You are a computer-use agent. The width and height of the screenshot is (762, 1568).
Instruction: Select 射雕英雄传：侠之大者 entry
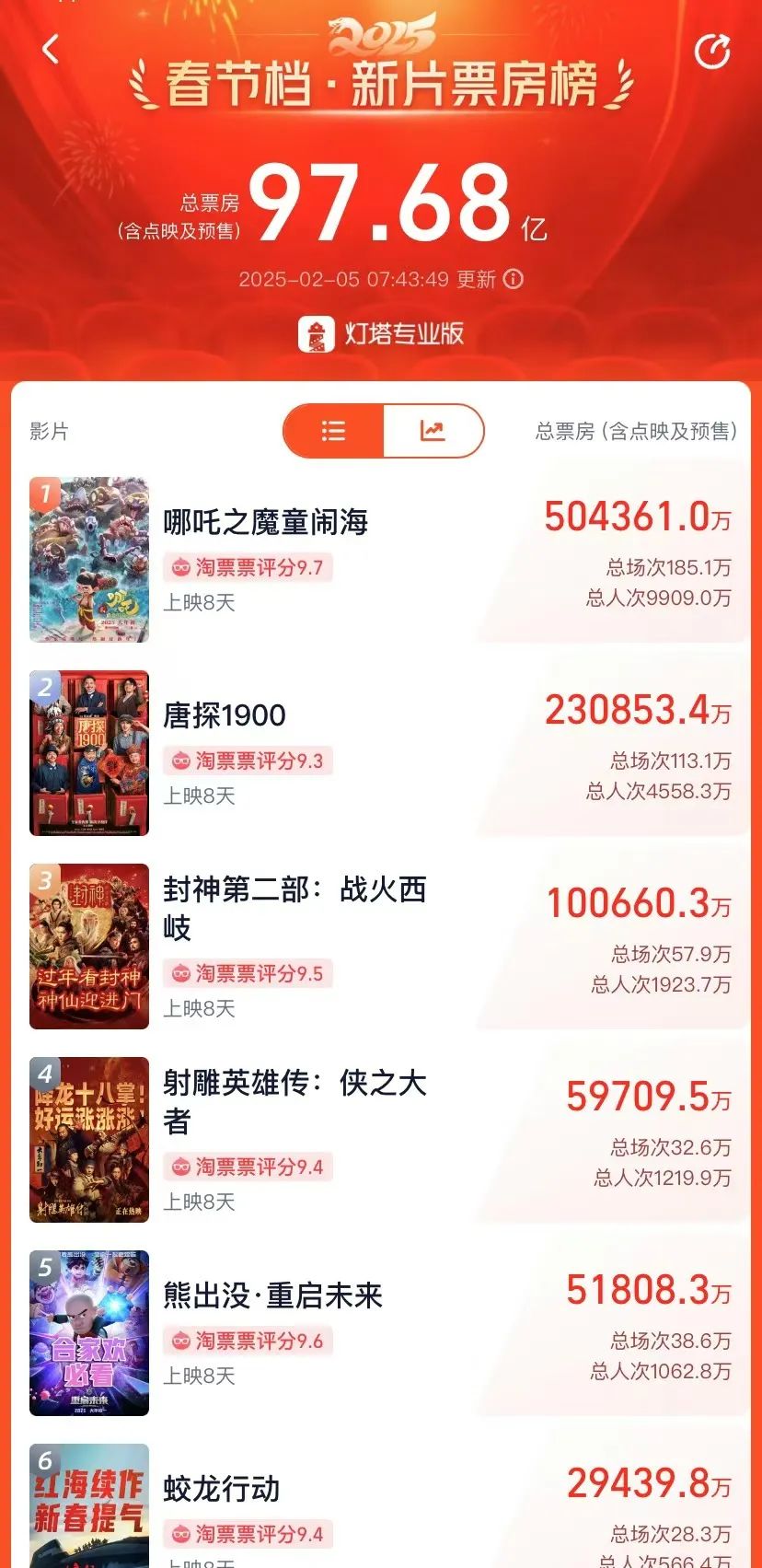point(294,1101)
